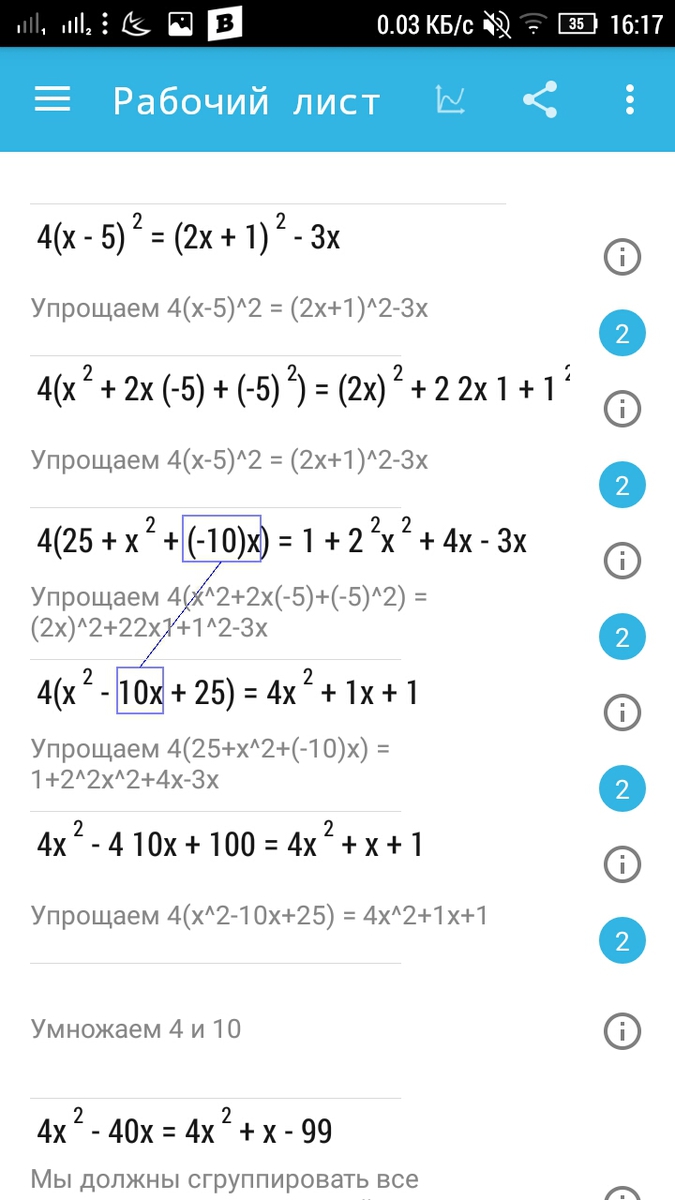Open info for 4(x² - 10x + 25) step

622,712
